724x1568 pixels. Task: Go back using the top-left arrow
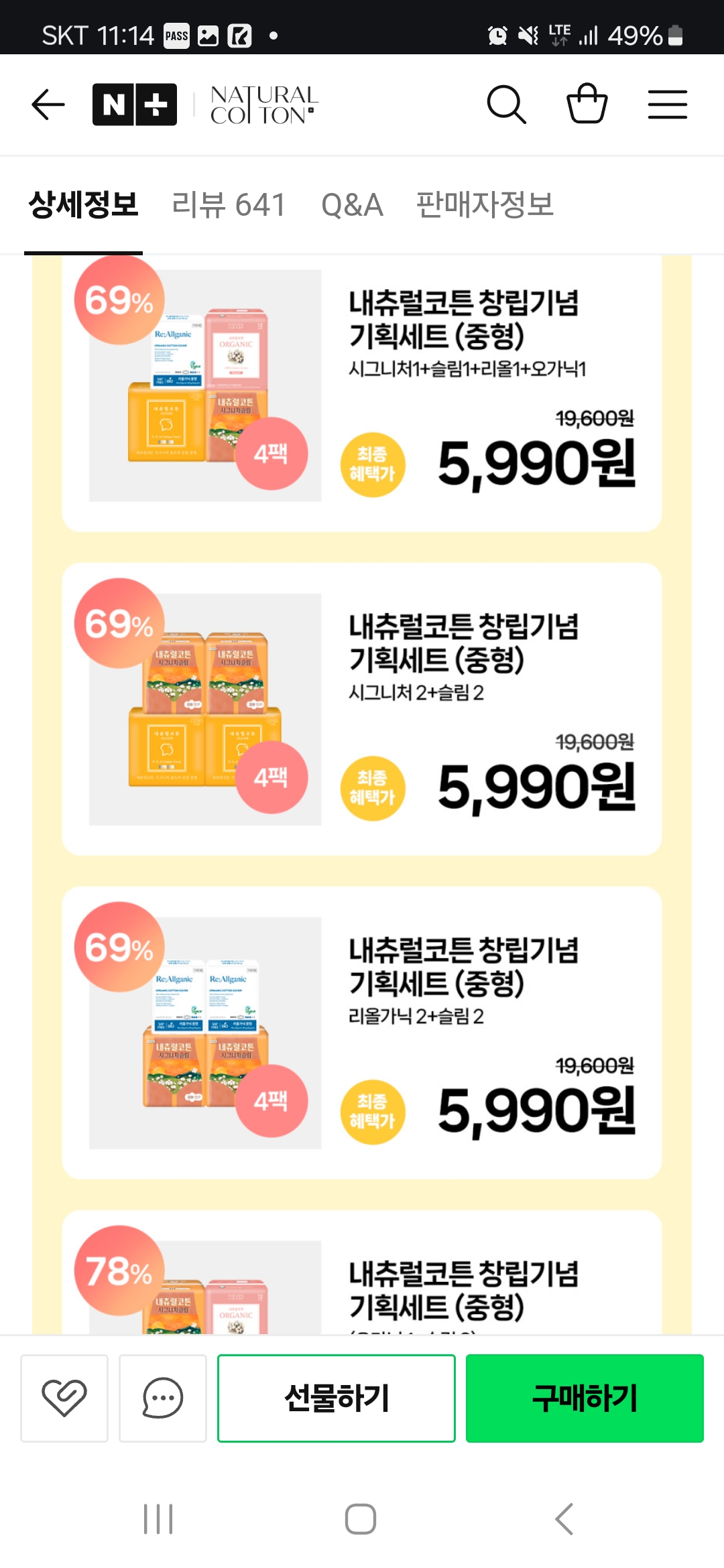pos(48,105)
